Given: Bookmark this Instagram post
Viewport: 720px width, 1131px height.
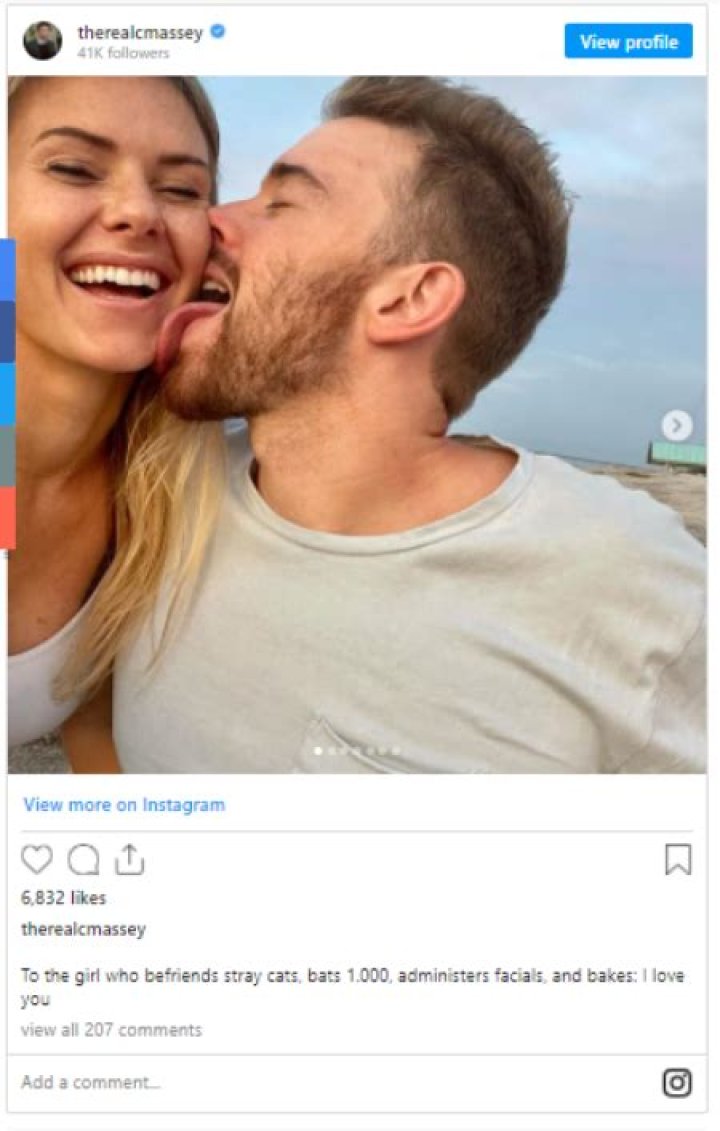Looking at the screenshot, I should click(678, 859).
